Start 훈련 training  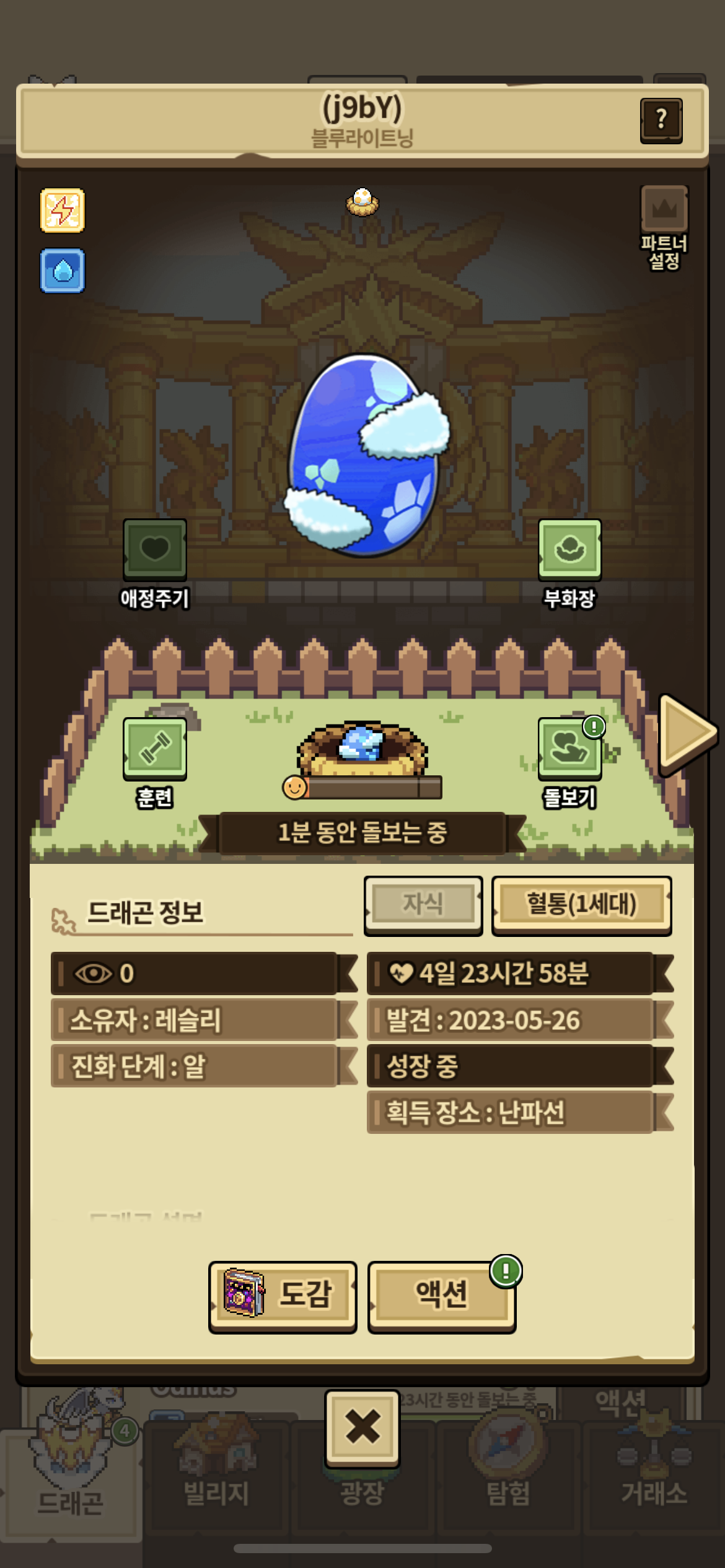click(x=155, y=749)
